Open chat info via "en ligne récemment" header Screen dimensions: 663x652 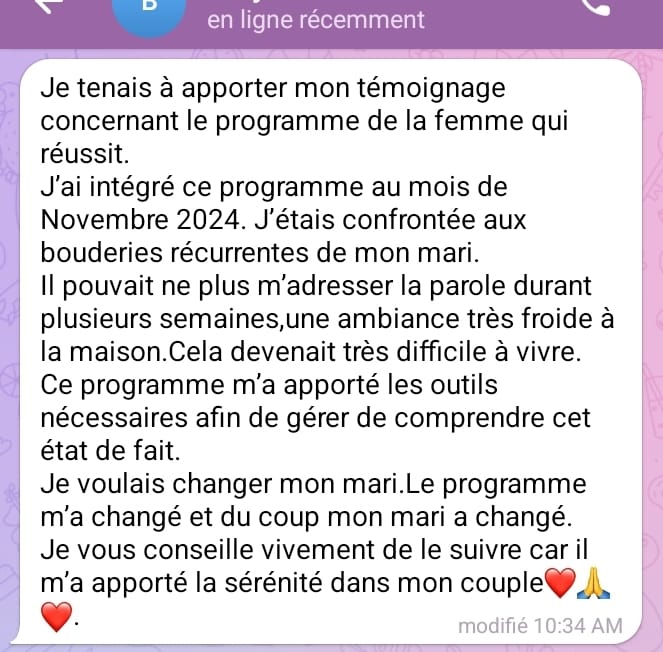click(315, 19)
